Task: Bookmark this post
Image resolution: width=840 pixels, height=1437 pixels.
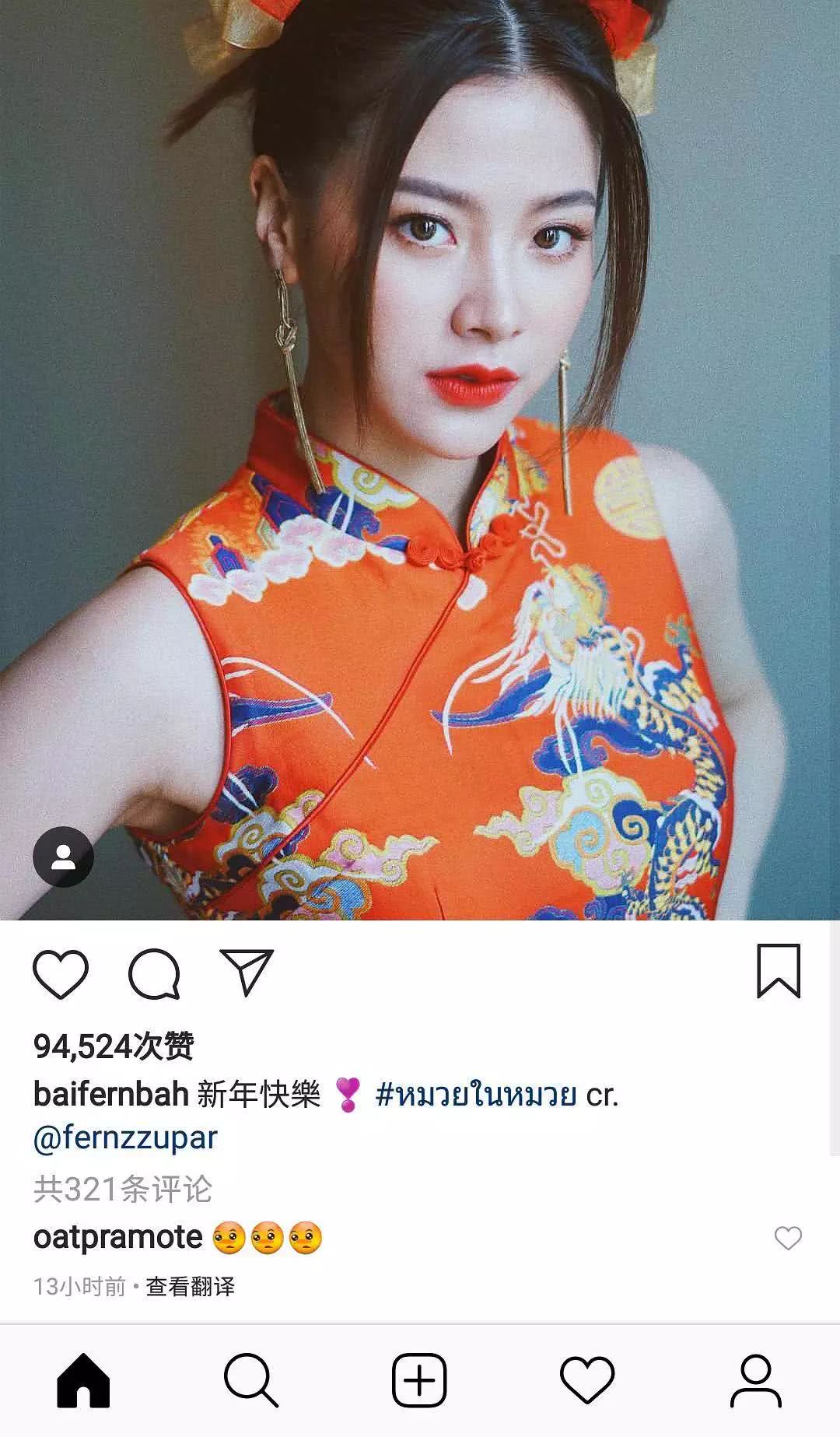Action: [x=779, y=970]
